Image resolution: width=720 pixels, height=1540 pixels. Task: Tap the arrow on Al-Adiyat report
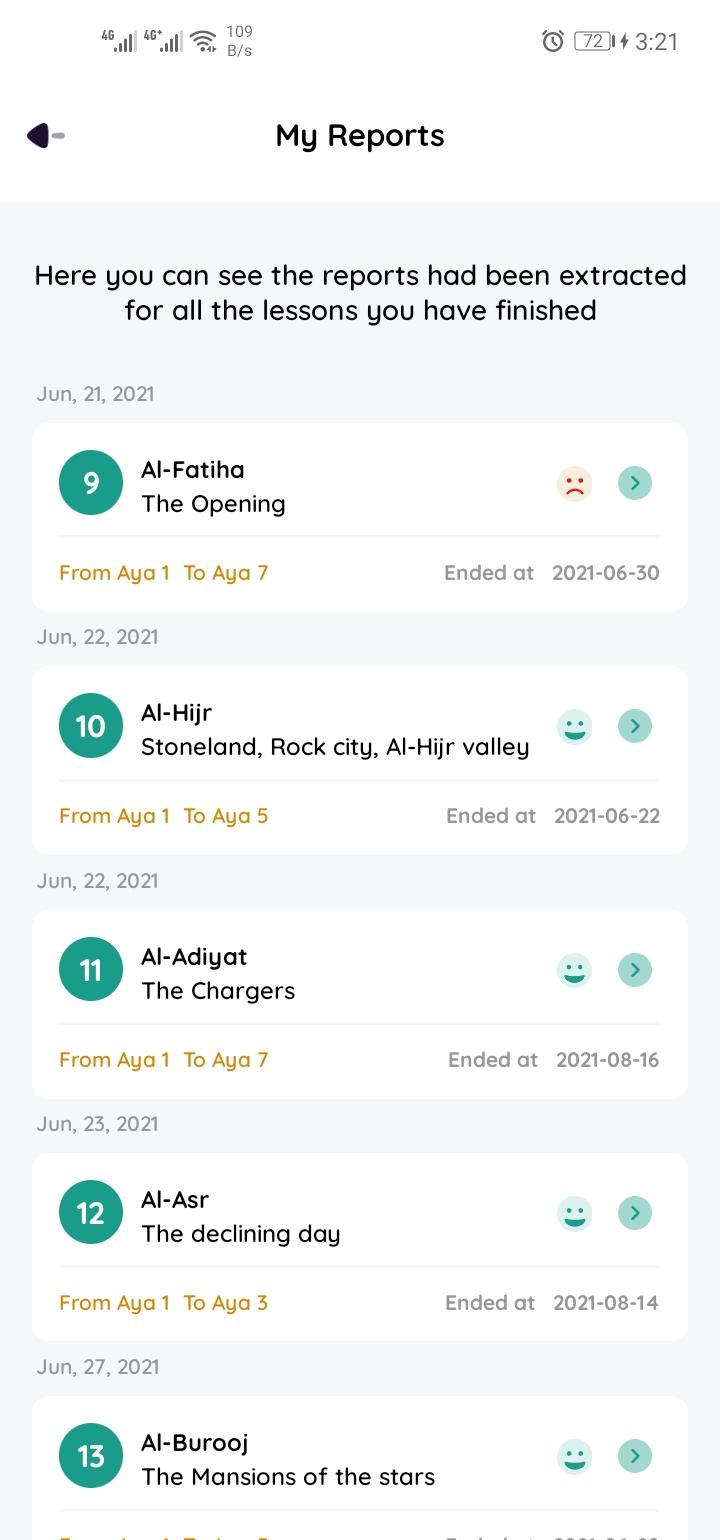point(635,970)
